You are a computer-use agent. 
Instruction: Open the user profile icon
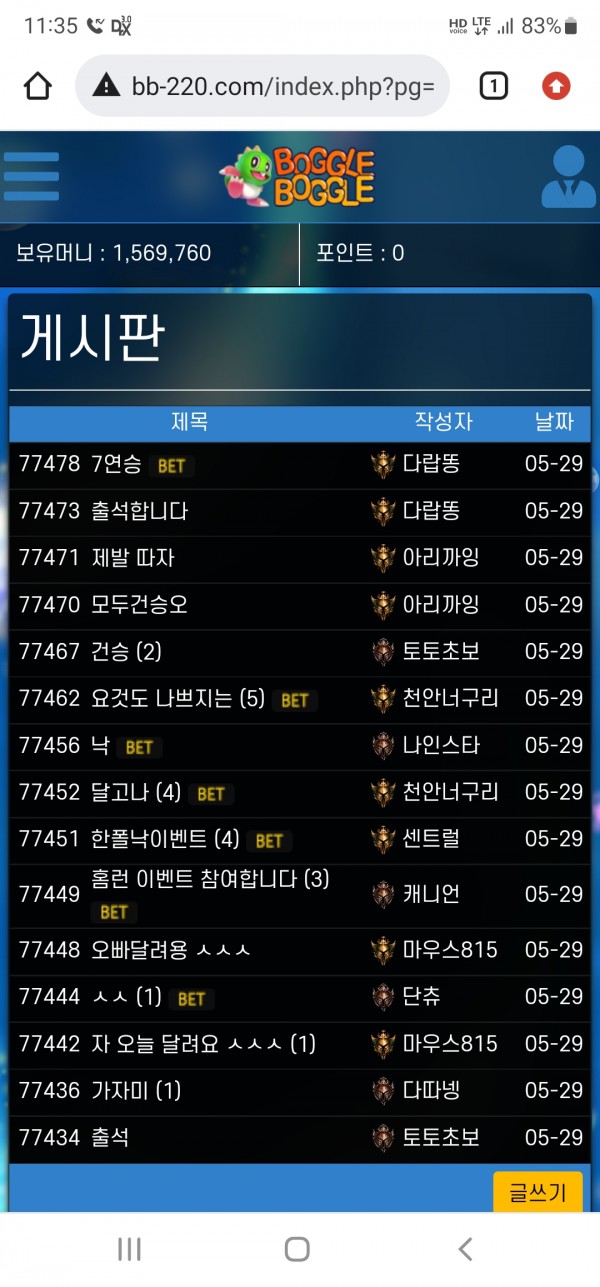pos(566,176)
